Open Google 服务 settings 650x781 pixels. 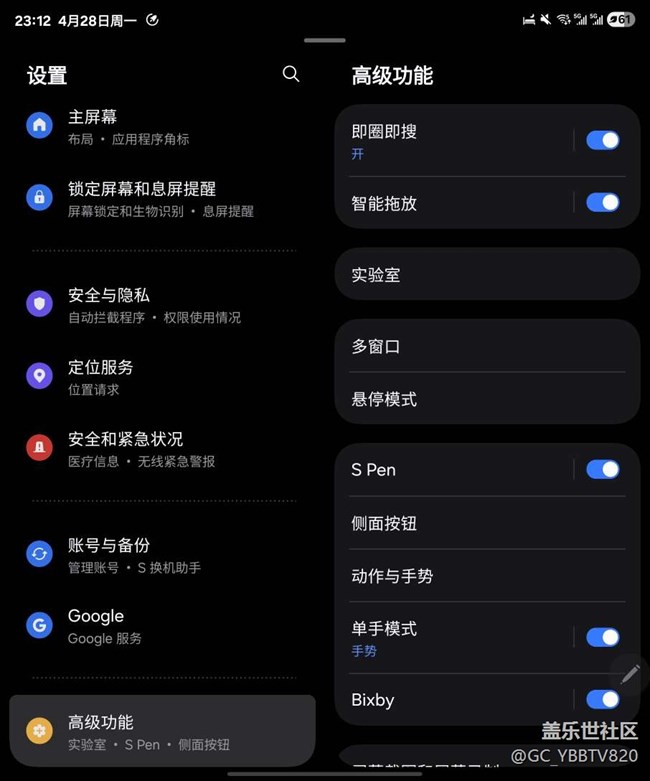(x=162, y=626)
